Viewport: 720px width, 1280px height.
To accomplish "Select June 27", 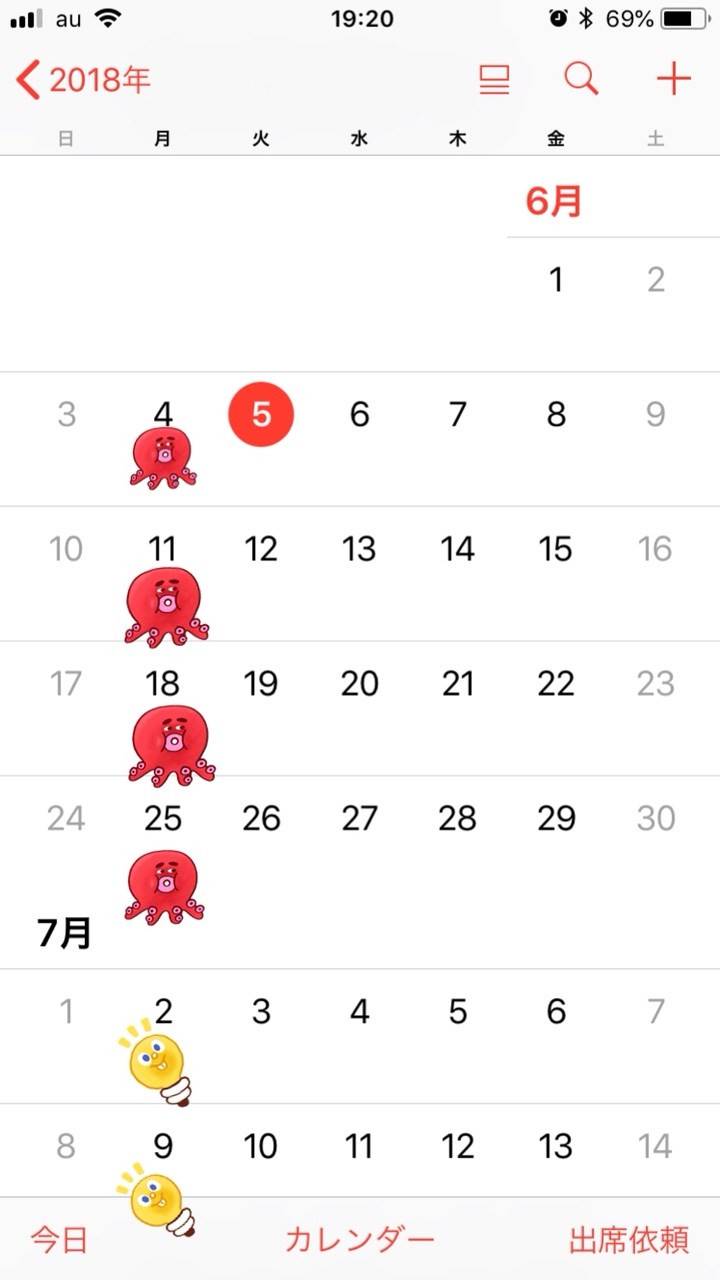I will pyautogui.click(x=359, y=818).
